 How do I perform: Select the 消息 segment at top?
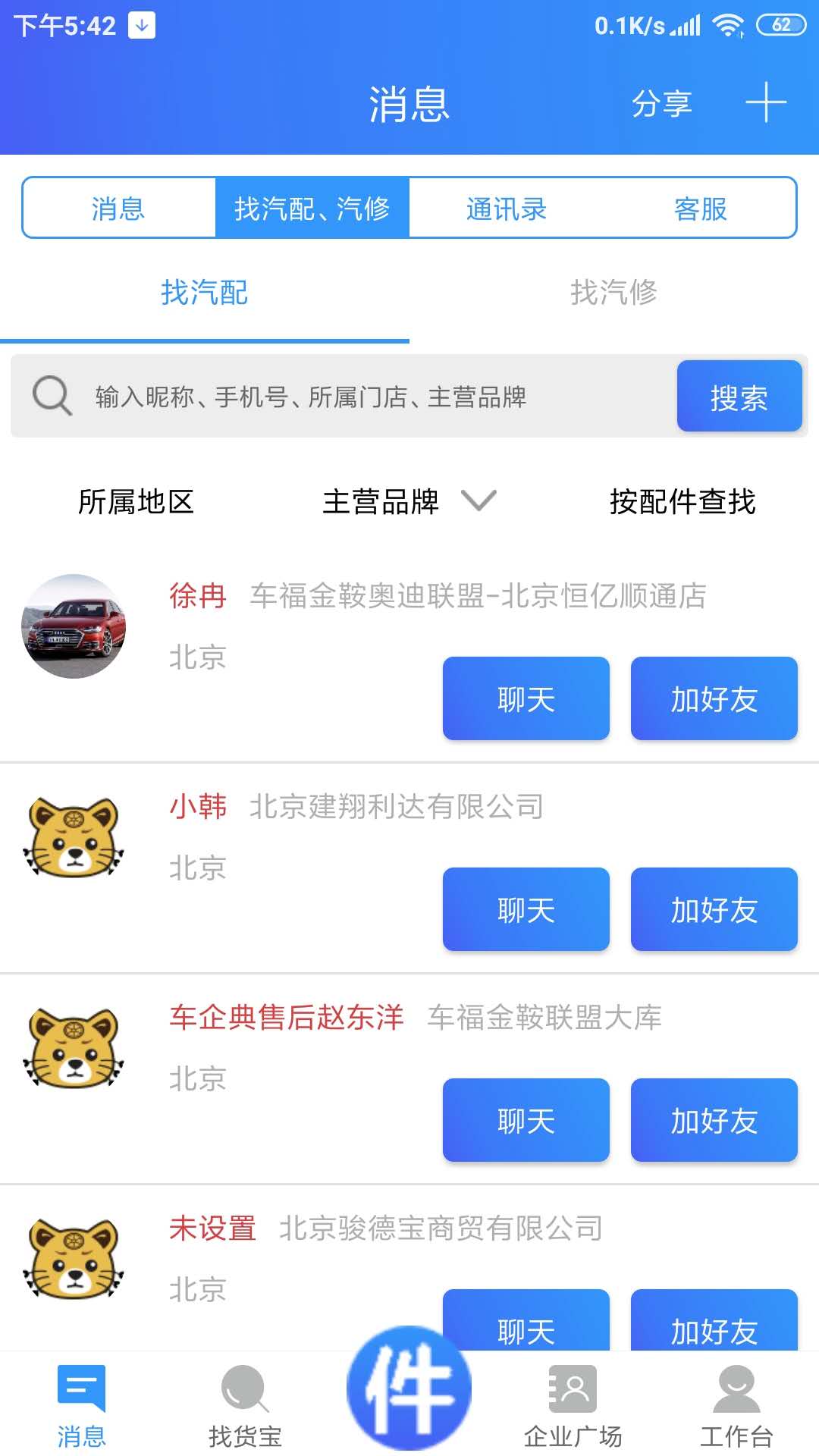(x=118, y=209)
